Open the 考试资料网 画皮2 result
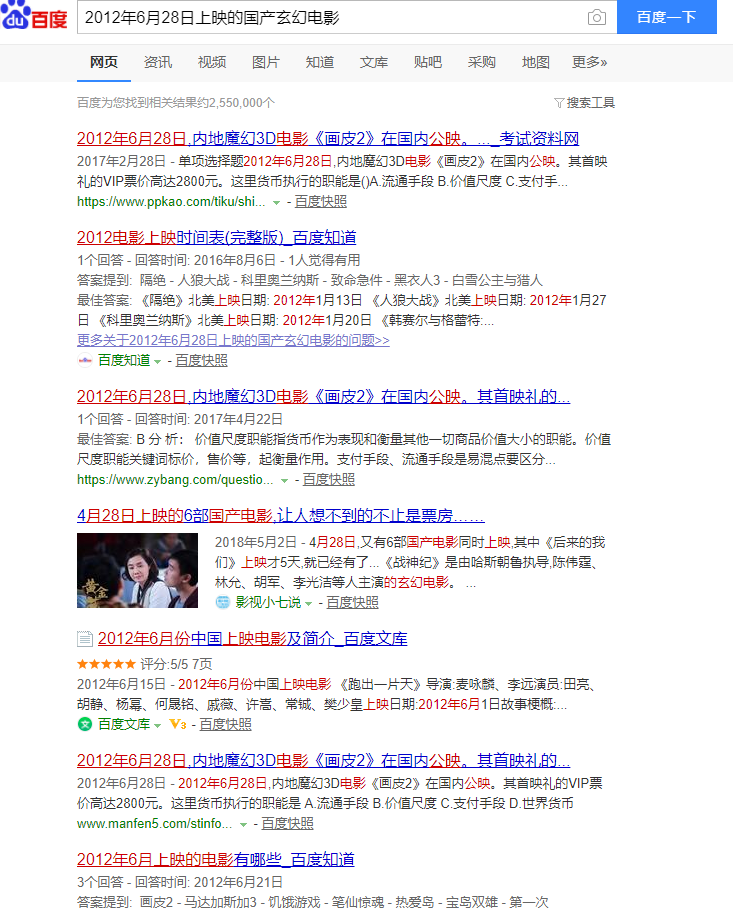The width and height of the screenshot is (733, 908). tap(328, 138)
